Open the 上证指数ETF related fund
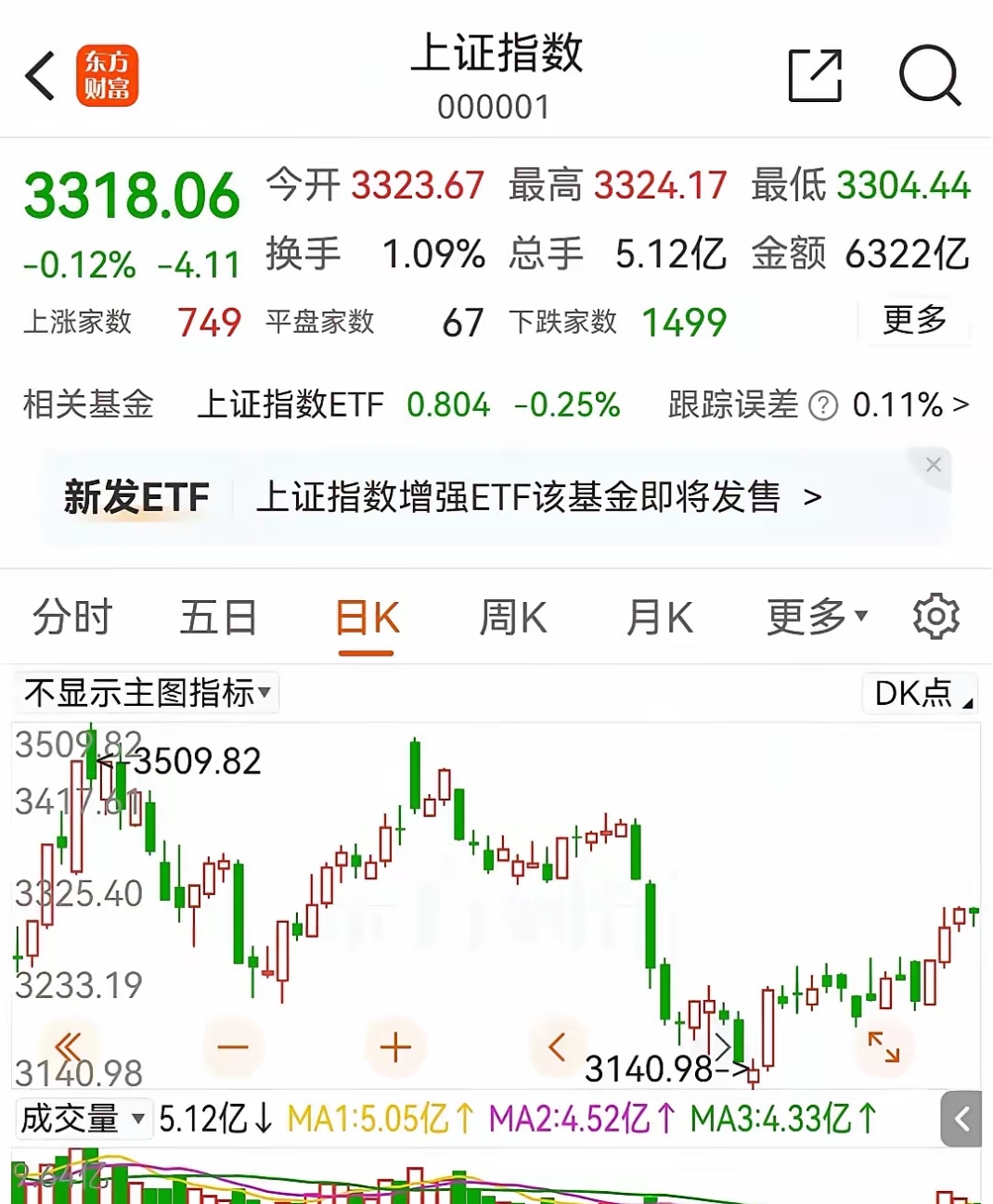 [290, 405]
